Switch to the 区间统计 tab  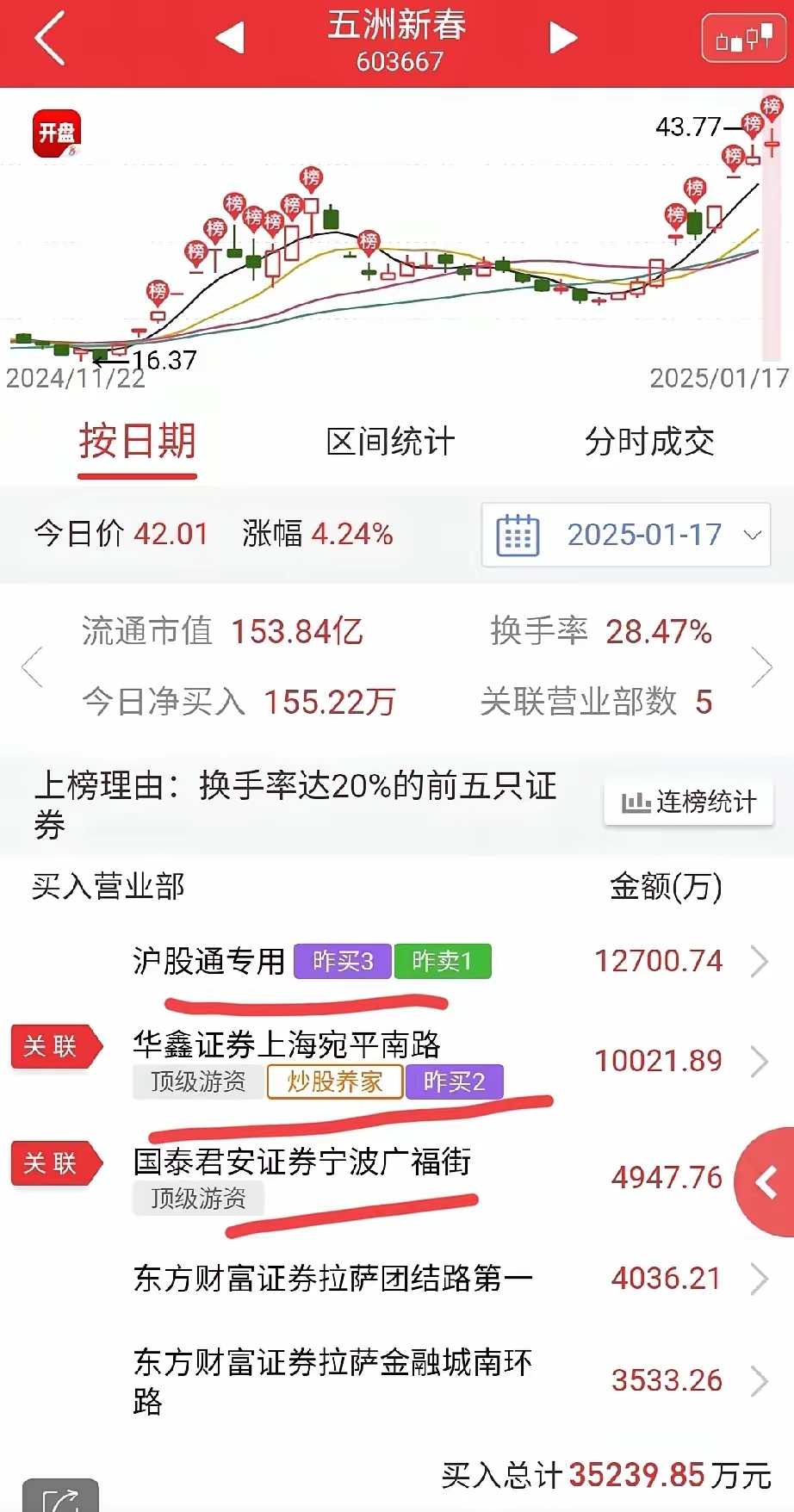[392, 442]
